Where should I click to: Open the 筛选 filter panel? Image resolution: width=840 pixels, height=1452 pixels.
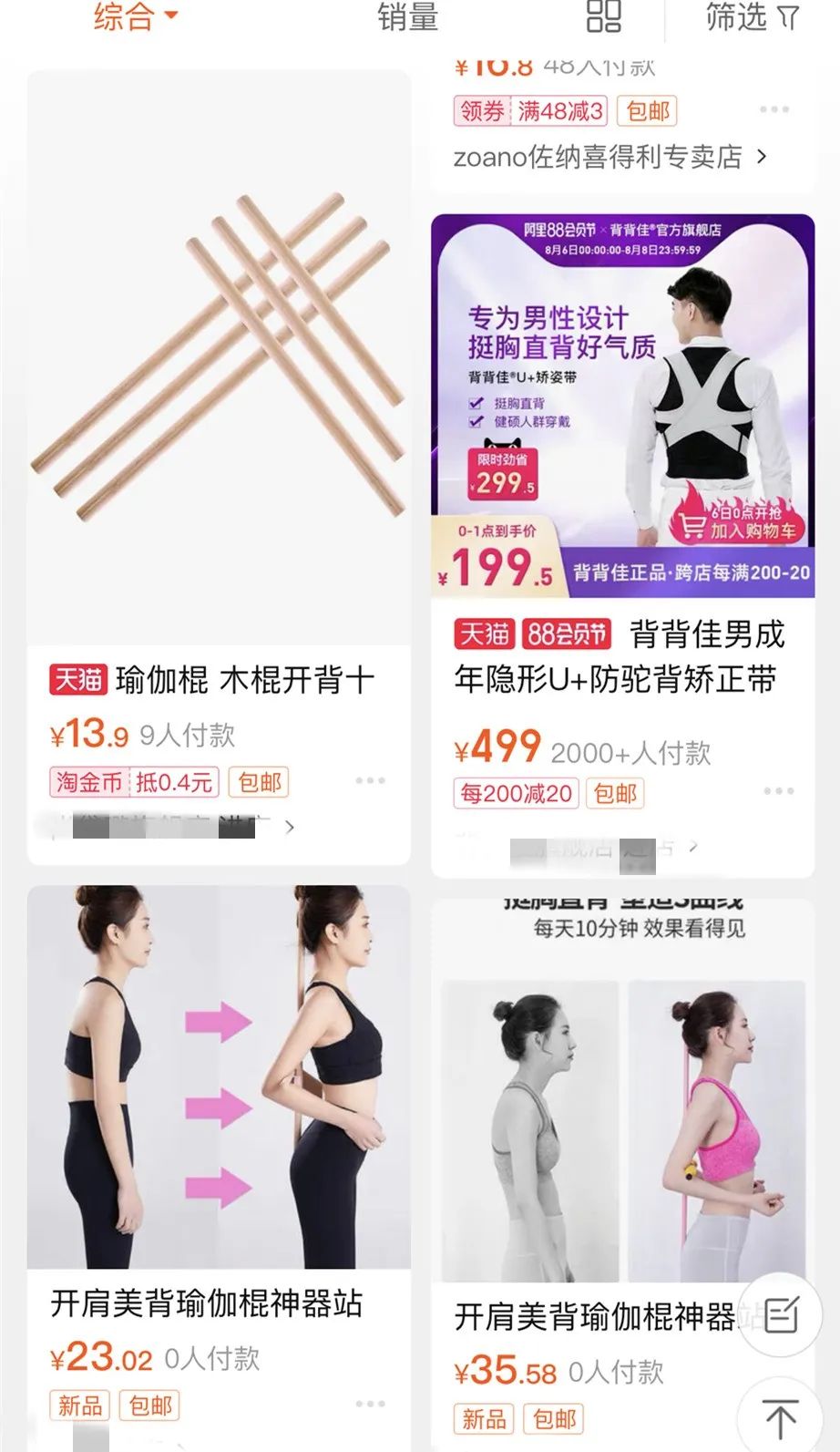753,16
